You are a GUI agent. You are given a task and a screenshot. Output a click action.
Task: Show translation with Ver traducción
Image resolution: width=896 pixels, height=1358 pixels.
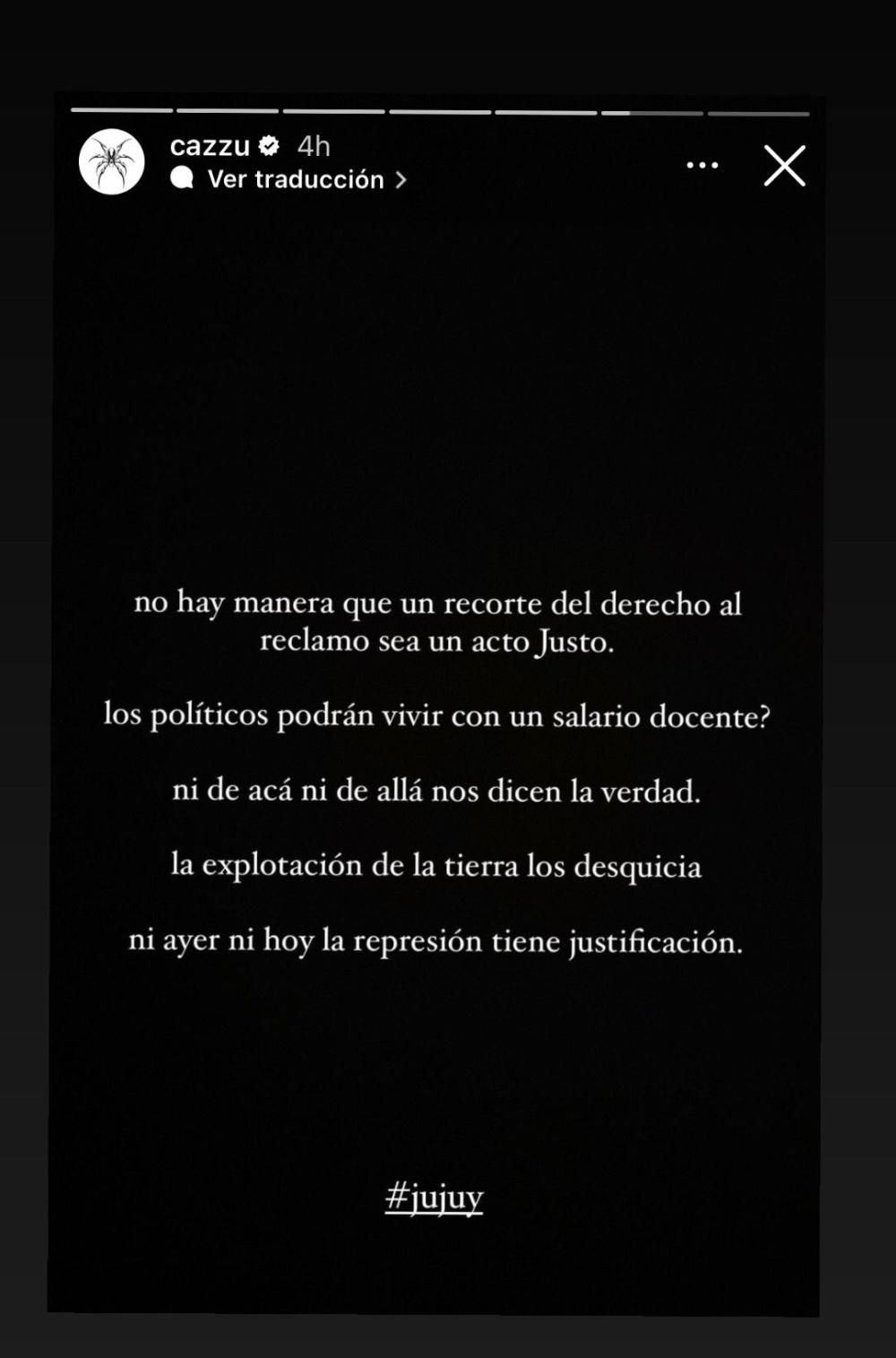296,179
